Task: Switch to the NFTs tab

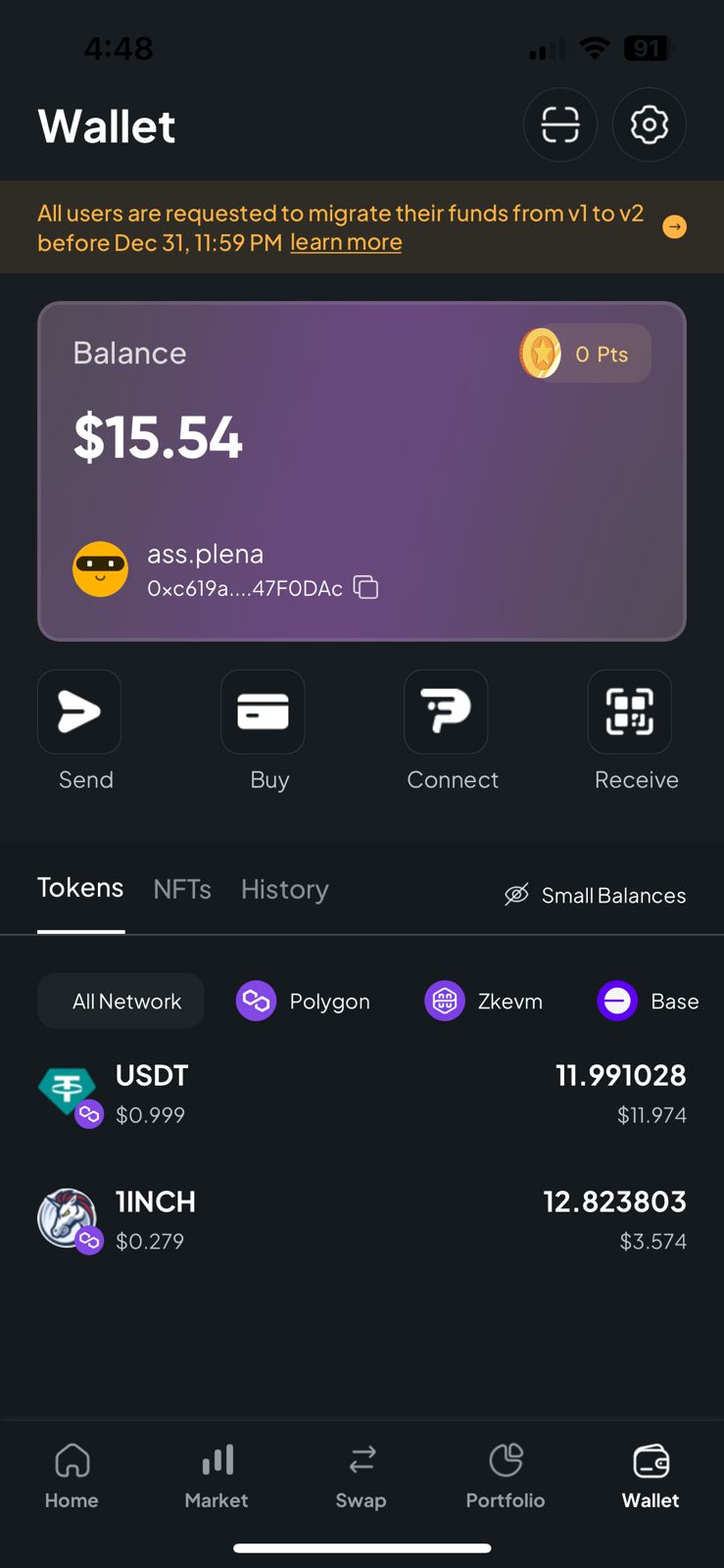Action: pyautogui.click(x=182, y=889)
